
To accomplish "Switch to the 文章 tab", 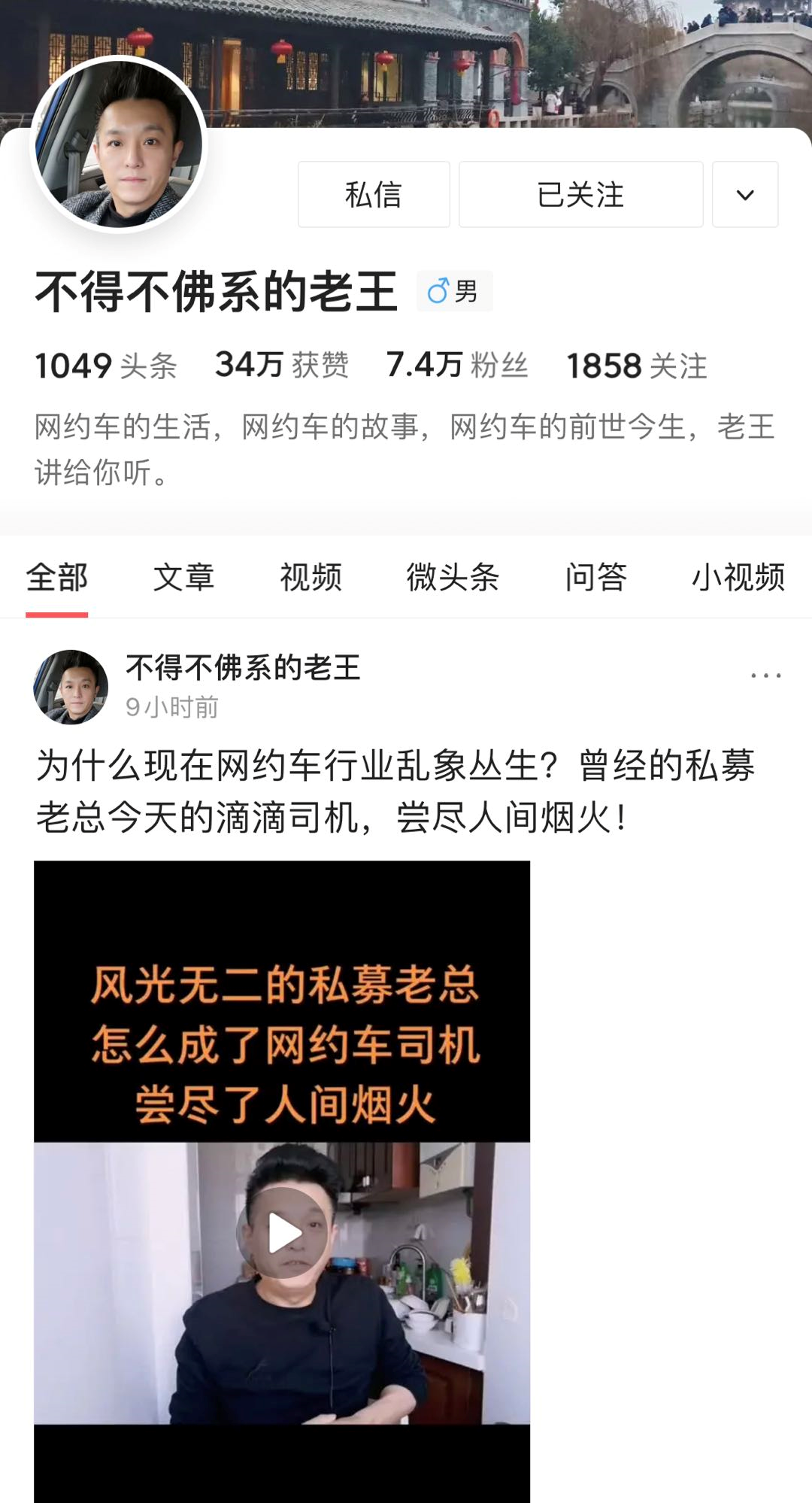I will [183, 578].
